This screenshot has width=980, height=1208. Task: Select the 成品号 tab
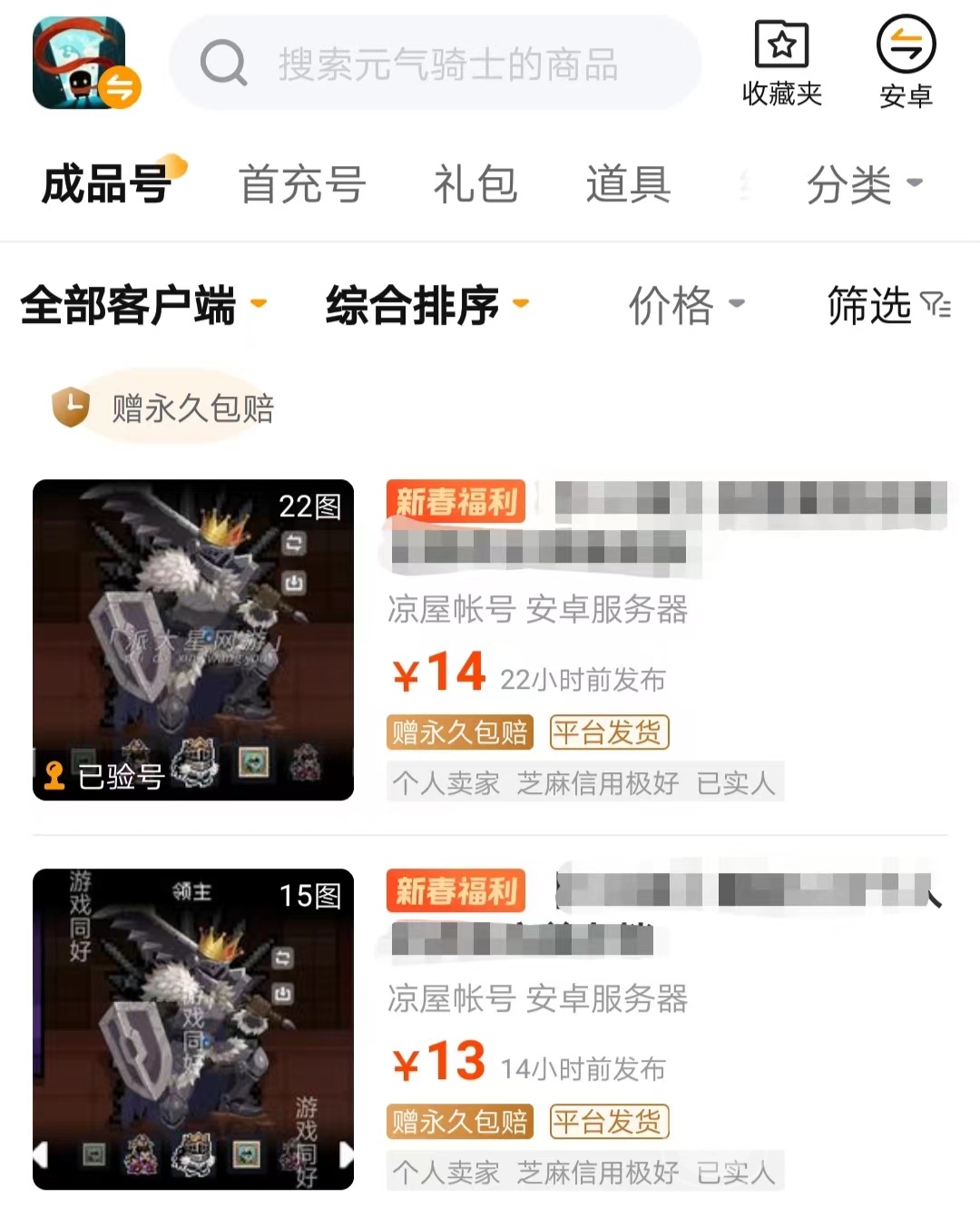pyautogui.click(x=107, y=184)
